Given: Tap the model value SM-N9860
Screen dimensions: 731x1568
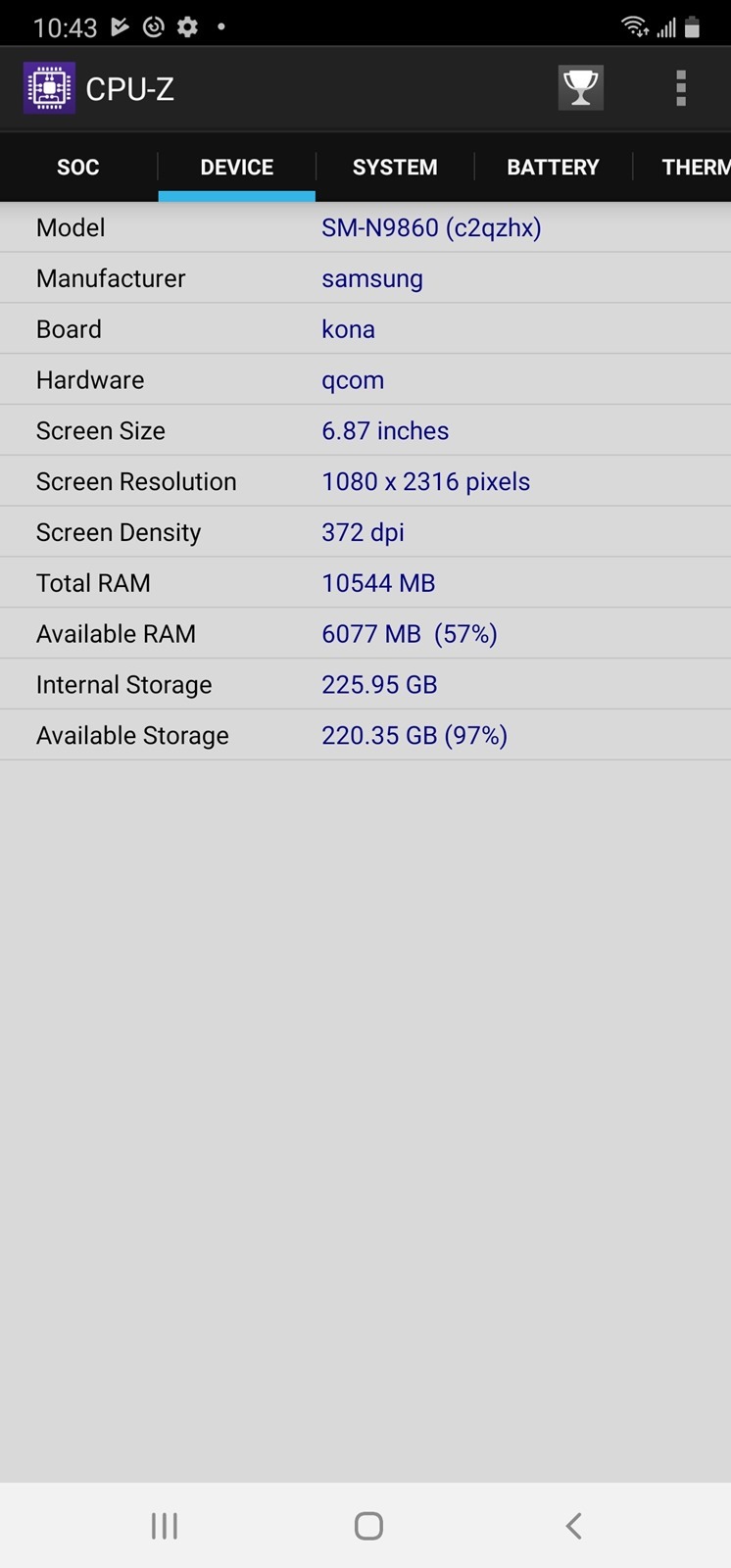Looking at the screenshot, I should tap(431, 227).
